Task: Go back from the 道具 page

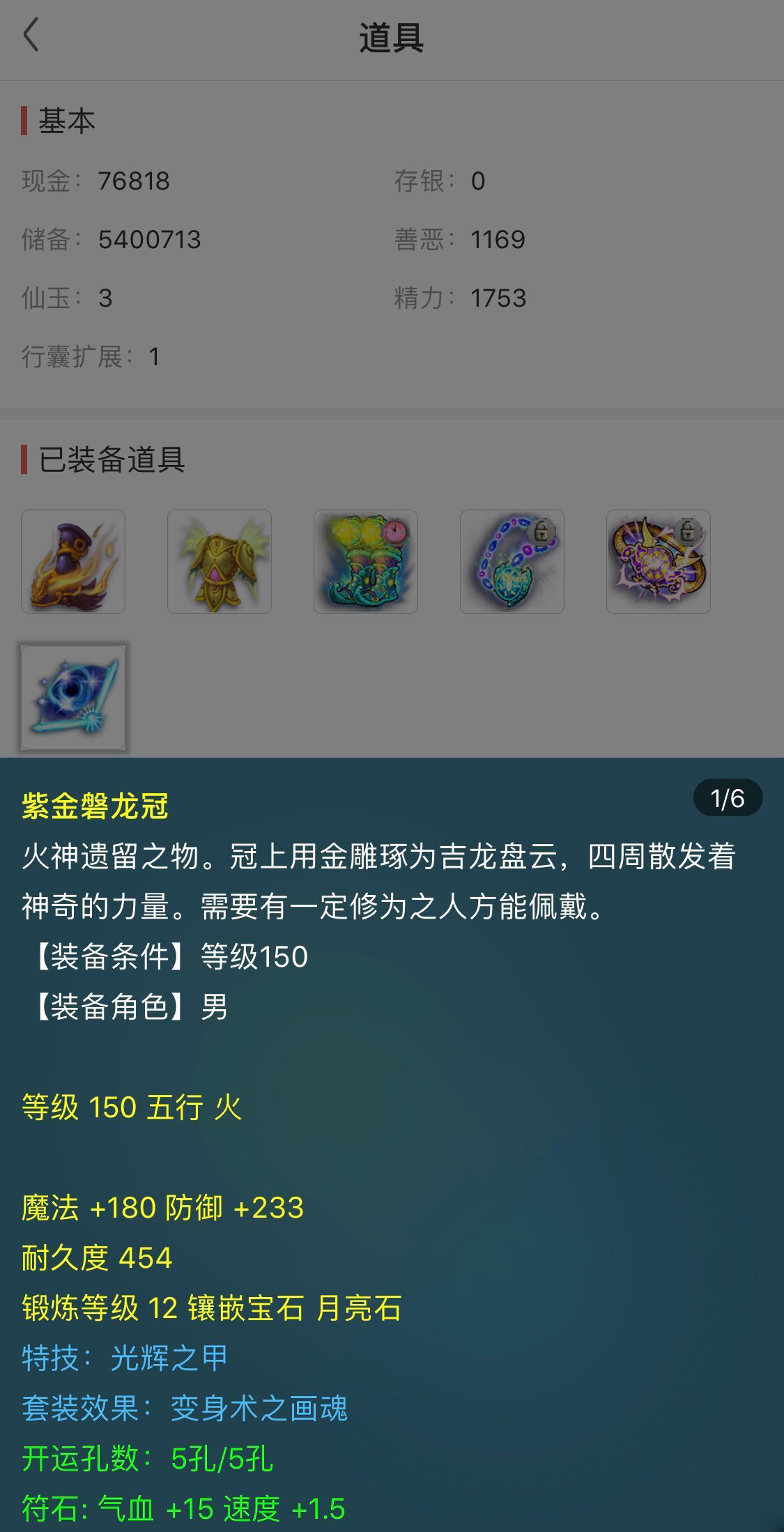Action: [31, 35]
